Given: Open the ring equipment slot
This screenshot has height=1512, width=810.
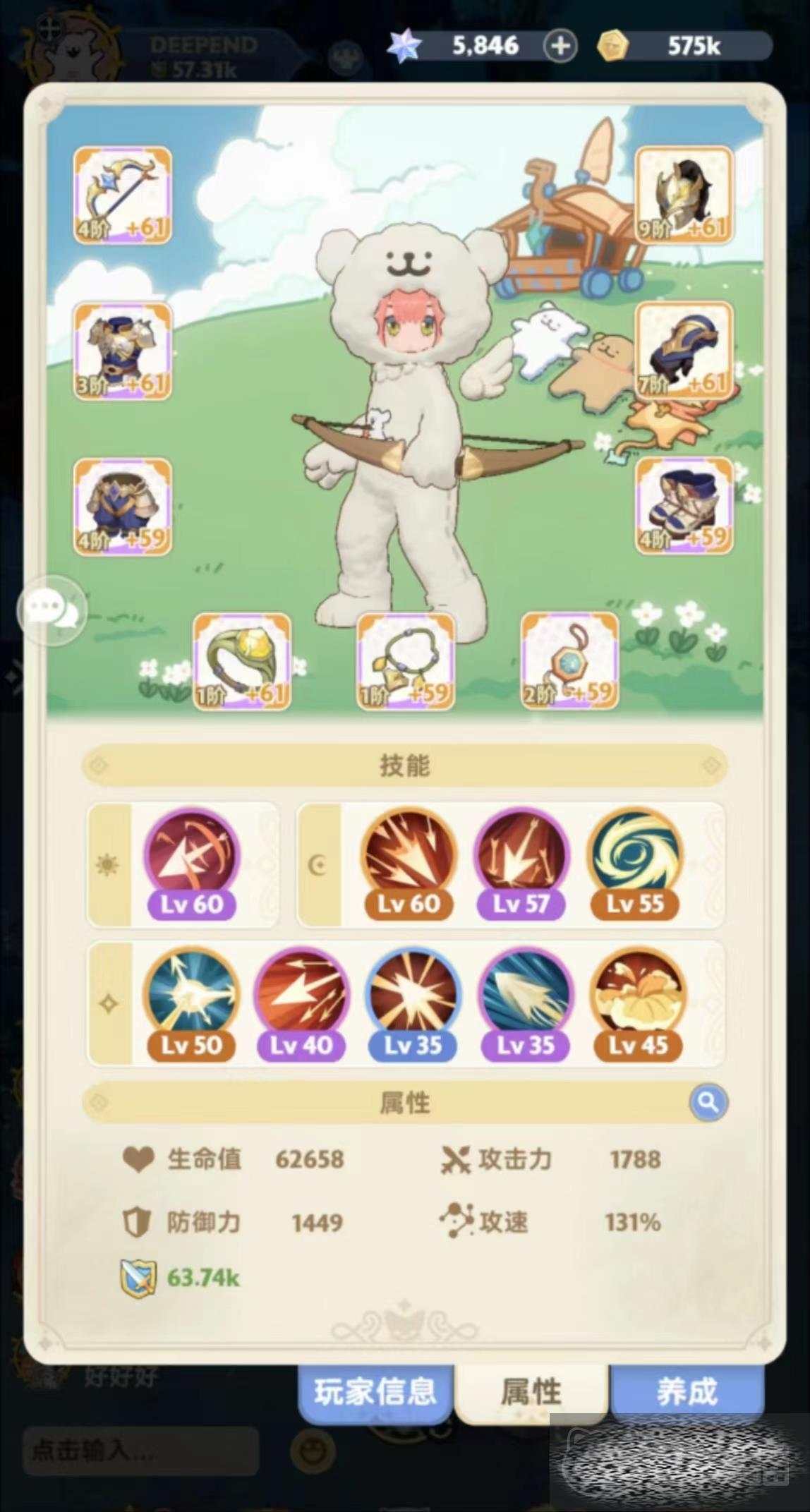Looking at the screenshot, I should [x=242, y=661].
